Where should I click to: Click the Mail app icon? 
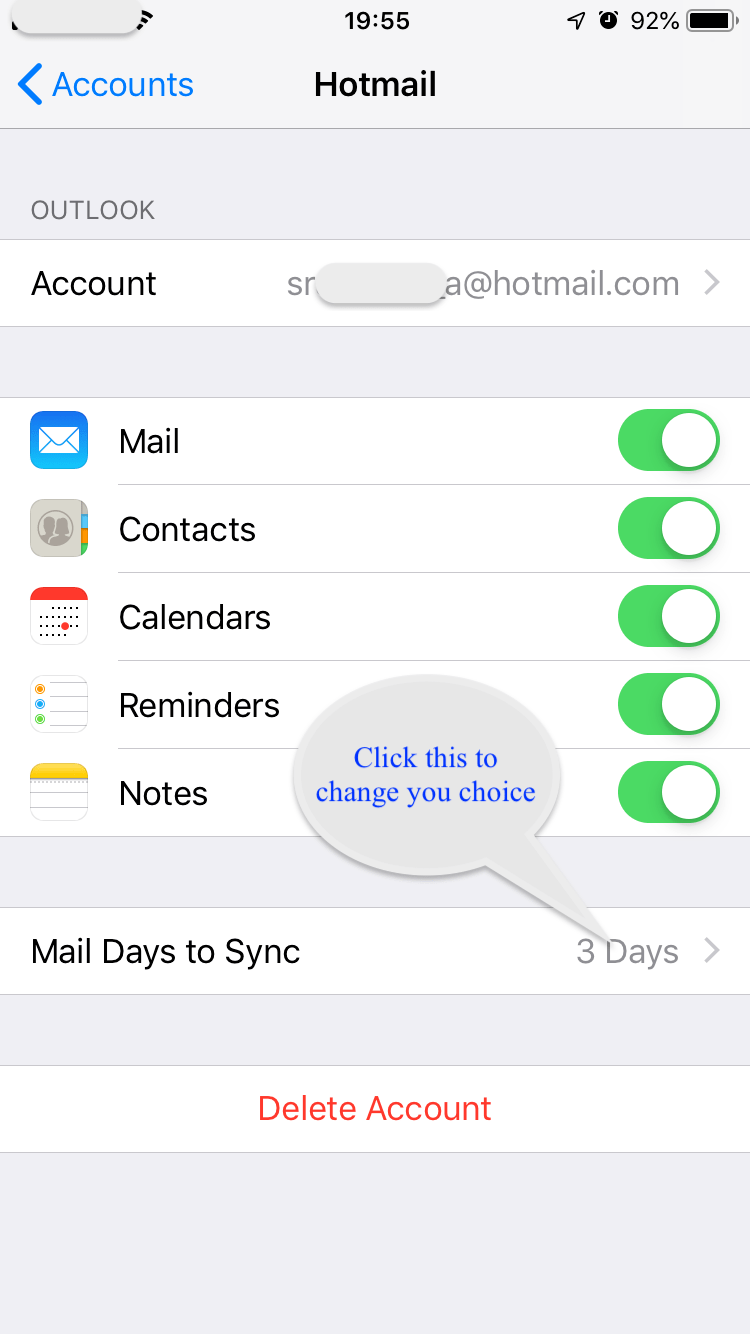tap(58, 440)
